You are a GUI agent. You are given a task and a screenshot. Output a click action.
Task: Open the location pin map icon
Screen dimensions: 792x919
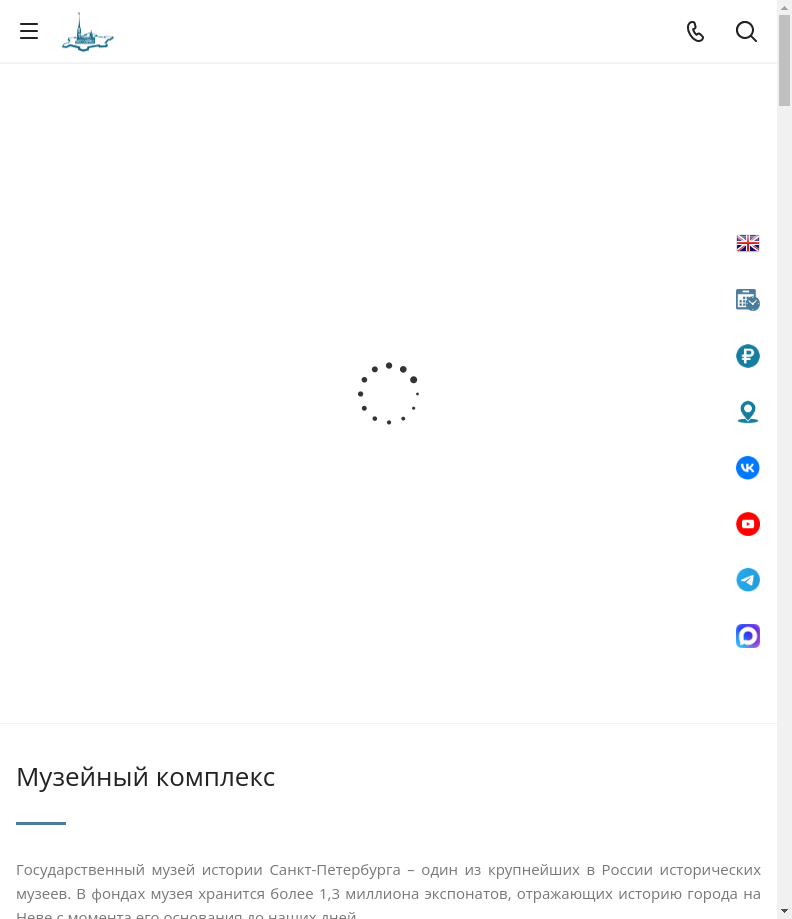[x=748, y=412]
